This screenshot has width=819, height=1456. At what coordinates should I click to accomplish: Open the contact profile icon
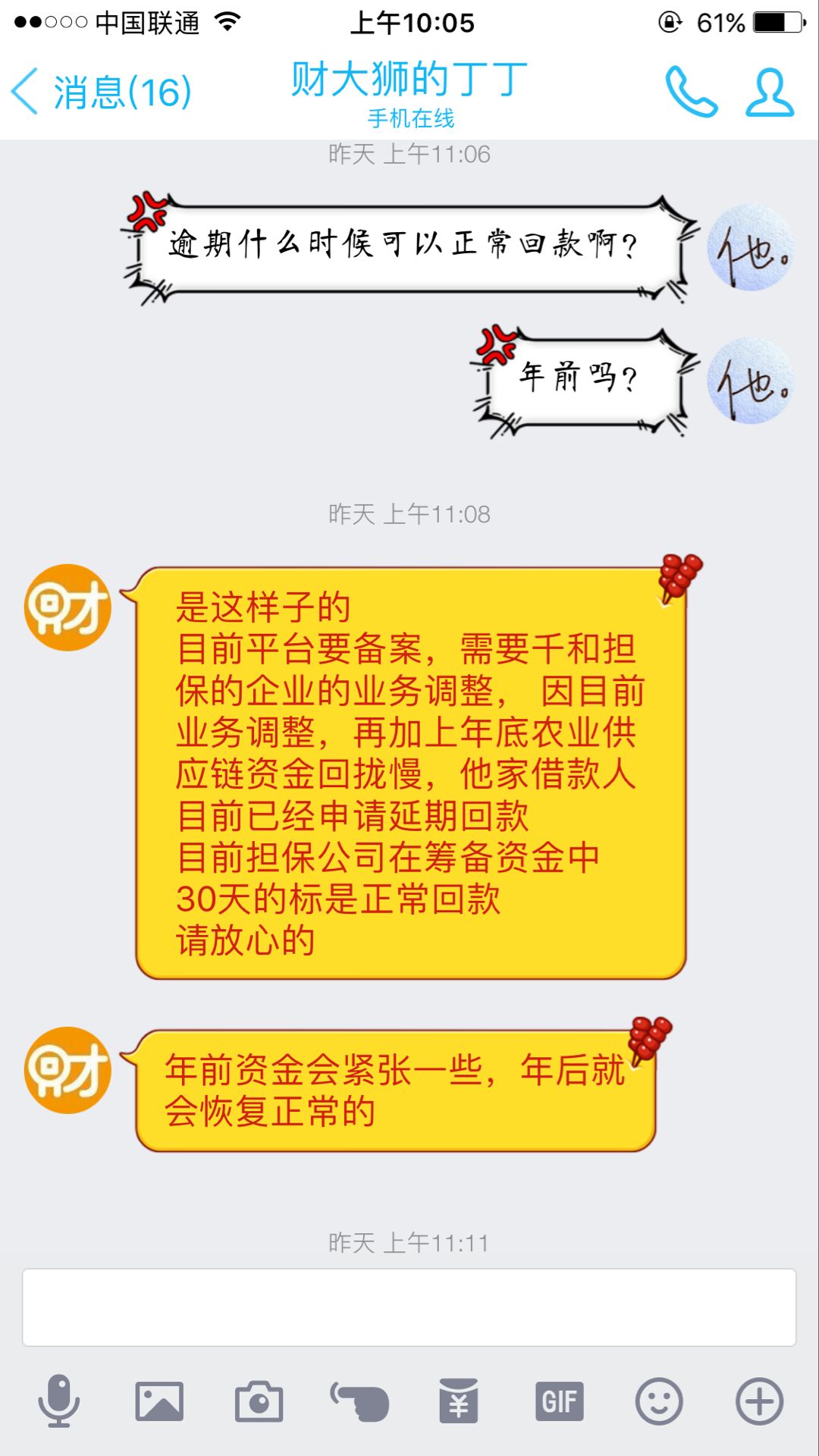point(770,93)
